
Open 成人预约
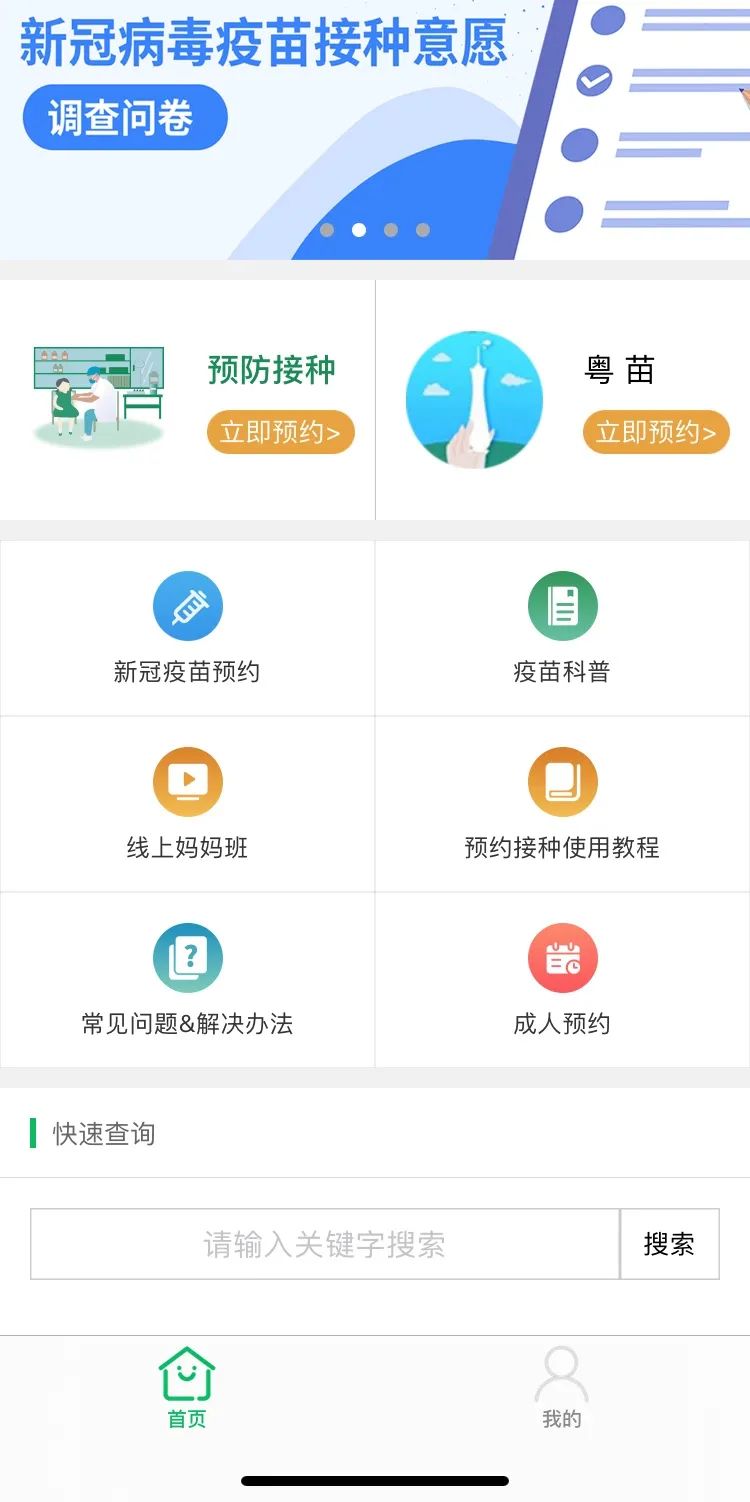[x=562, y=980]
